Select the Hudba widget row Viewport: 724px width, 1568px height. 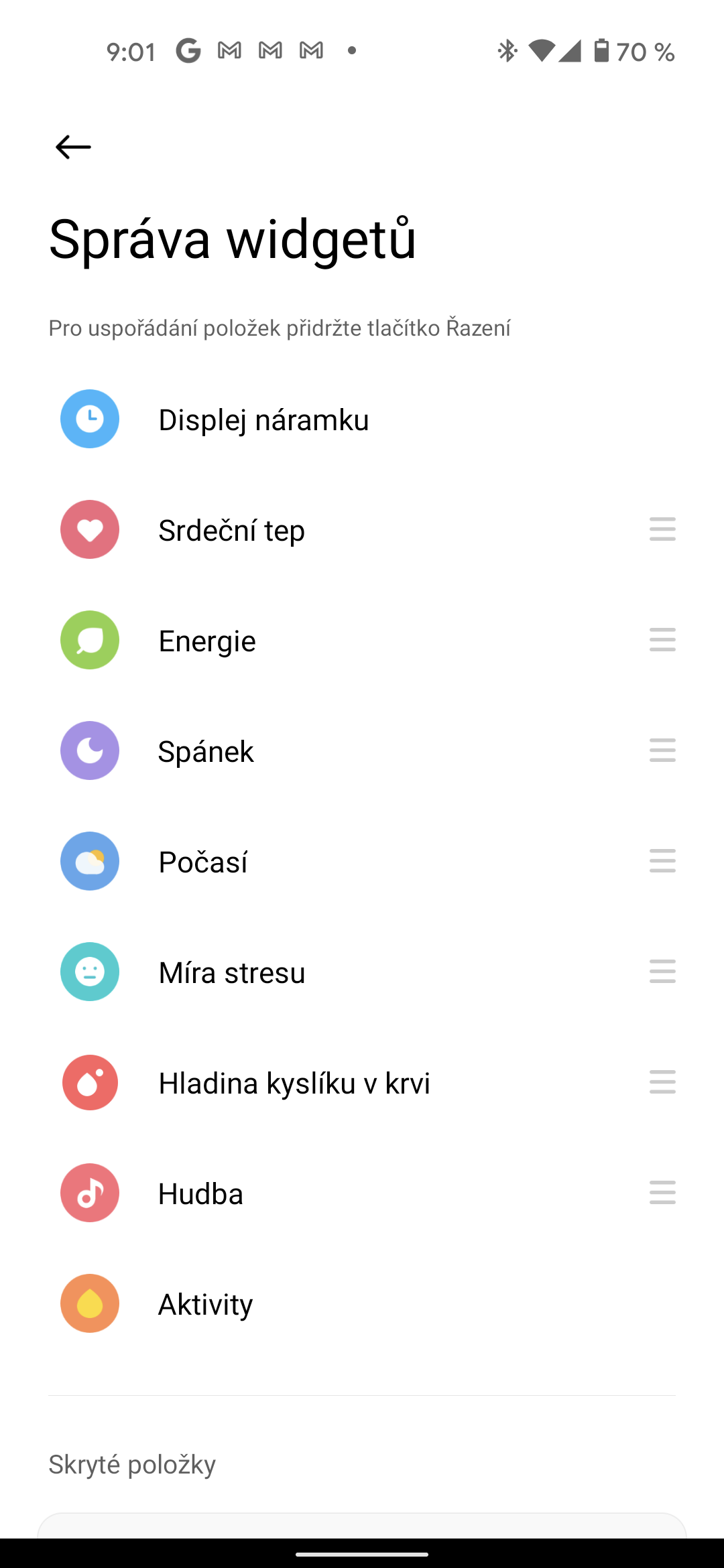(x=200, y=1194)
